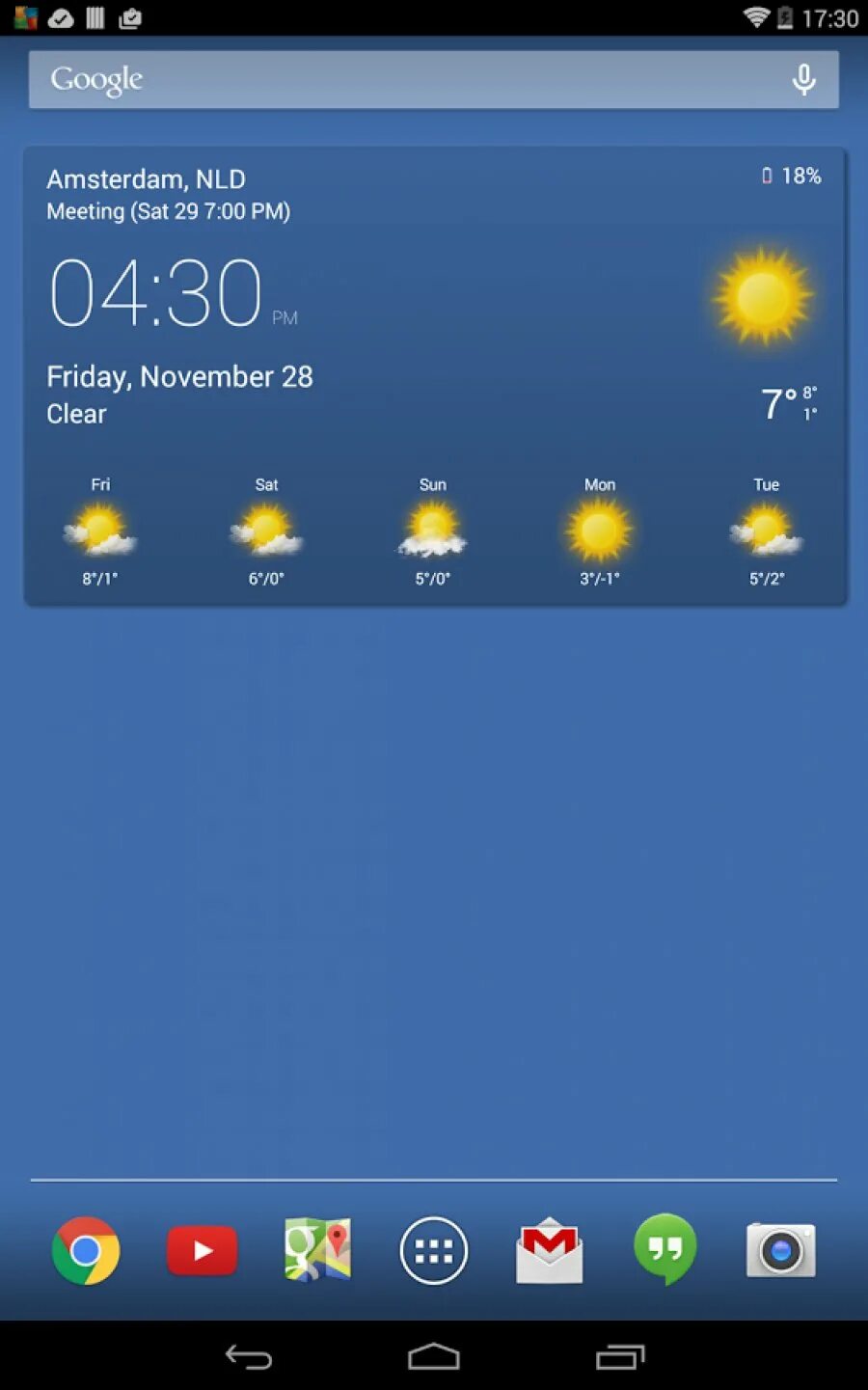Open the YouTube app

202,1251
